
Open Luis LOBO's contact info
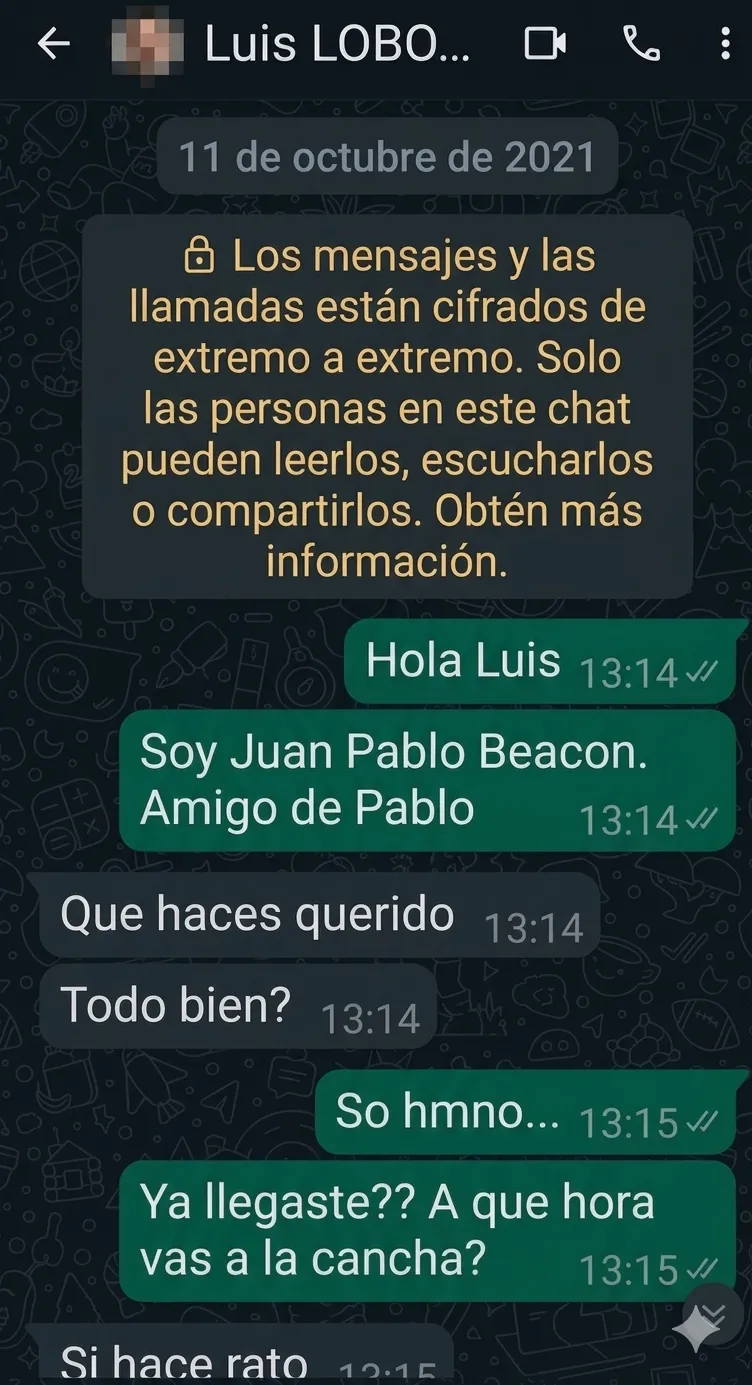tap(336, 44)
